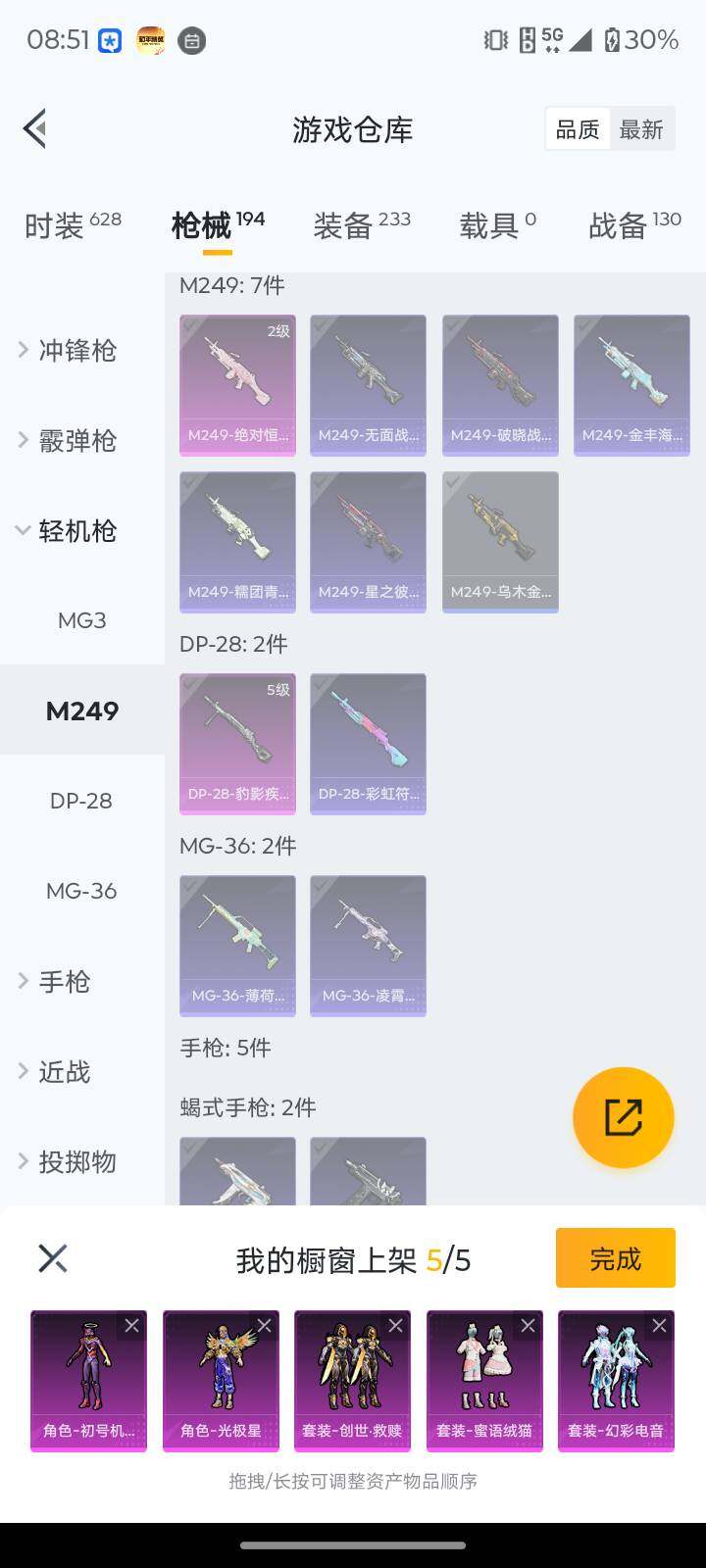Viewport: 706px width, 1568px height.
Task: Tap the blue puzzle icon in the status bar
Action: coord(108,40)
